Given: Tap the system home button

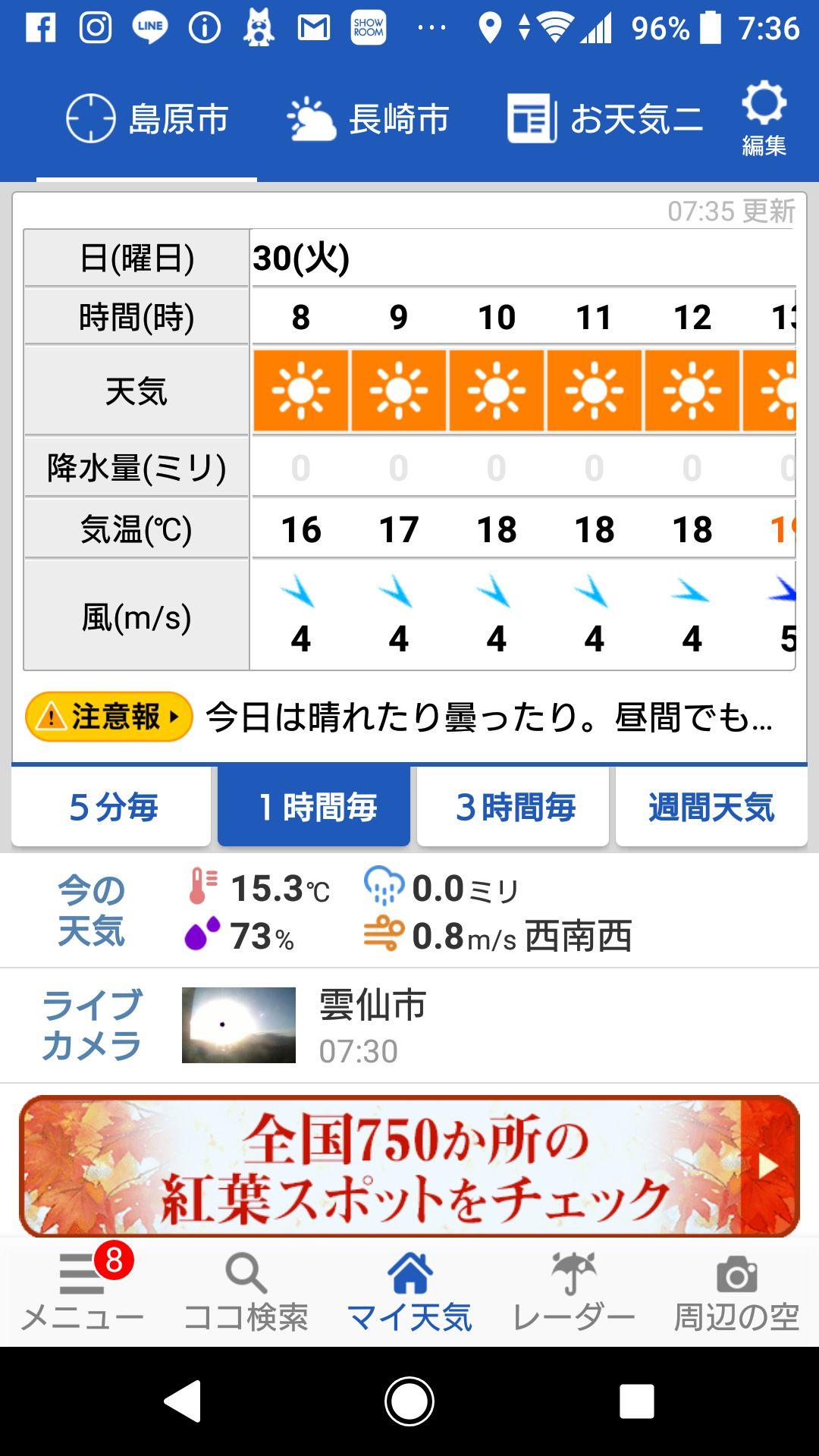Looking at the screenshot, I should [409, 1401].
